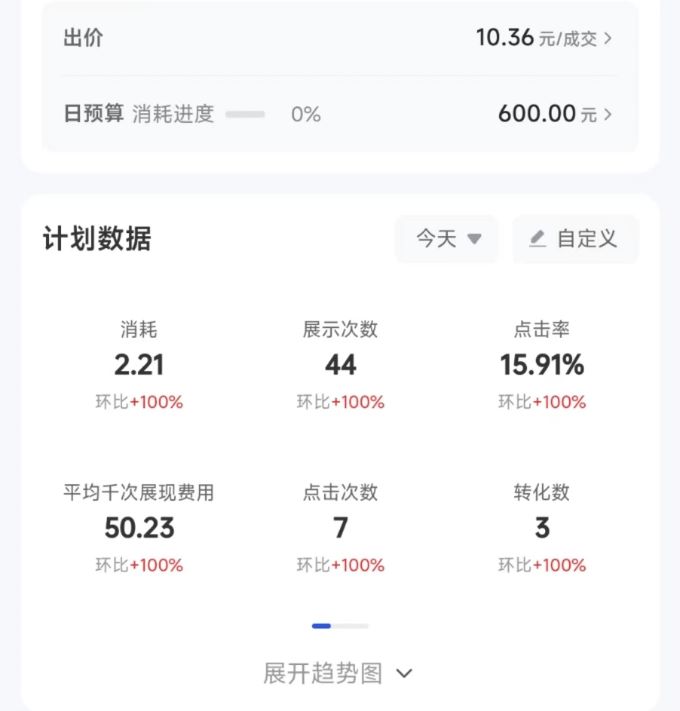Expand the trend chart via 展开趋势图
This screenshot has width=680, height=711.
point(338,673)
